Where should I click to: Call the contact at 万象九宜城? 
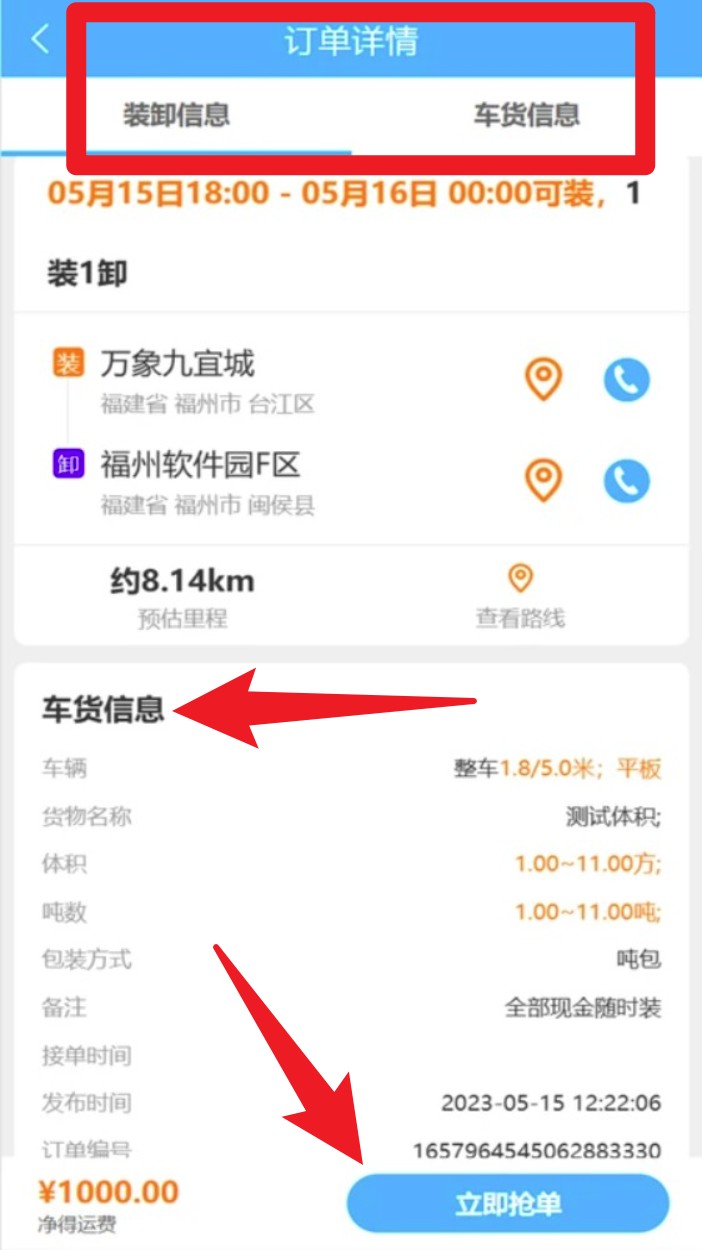coord(626,380)
